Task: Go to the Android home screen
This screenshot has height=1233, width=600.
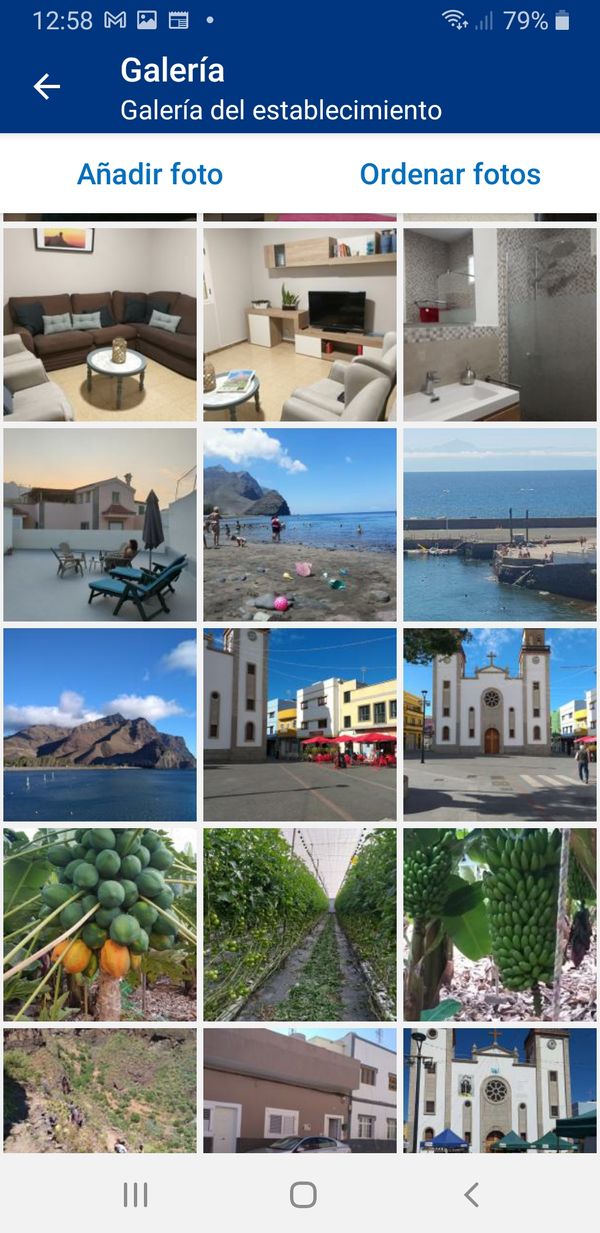Action: click(303, 1194)
